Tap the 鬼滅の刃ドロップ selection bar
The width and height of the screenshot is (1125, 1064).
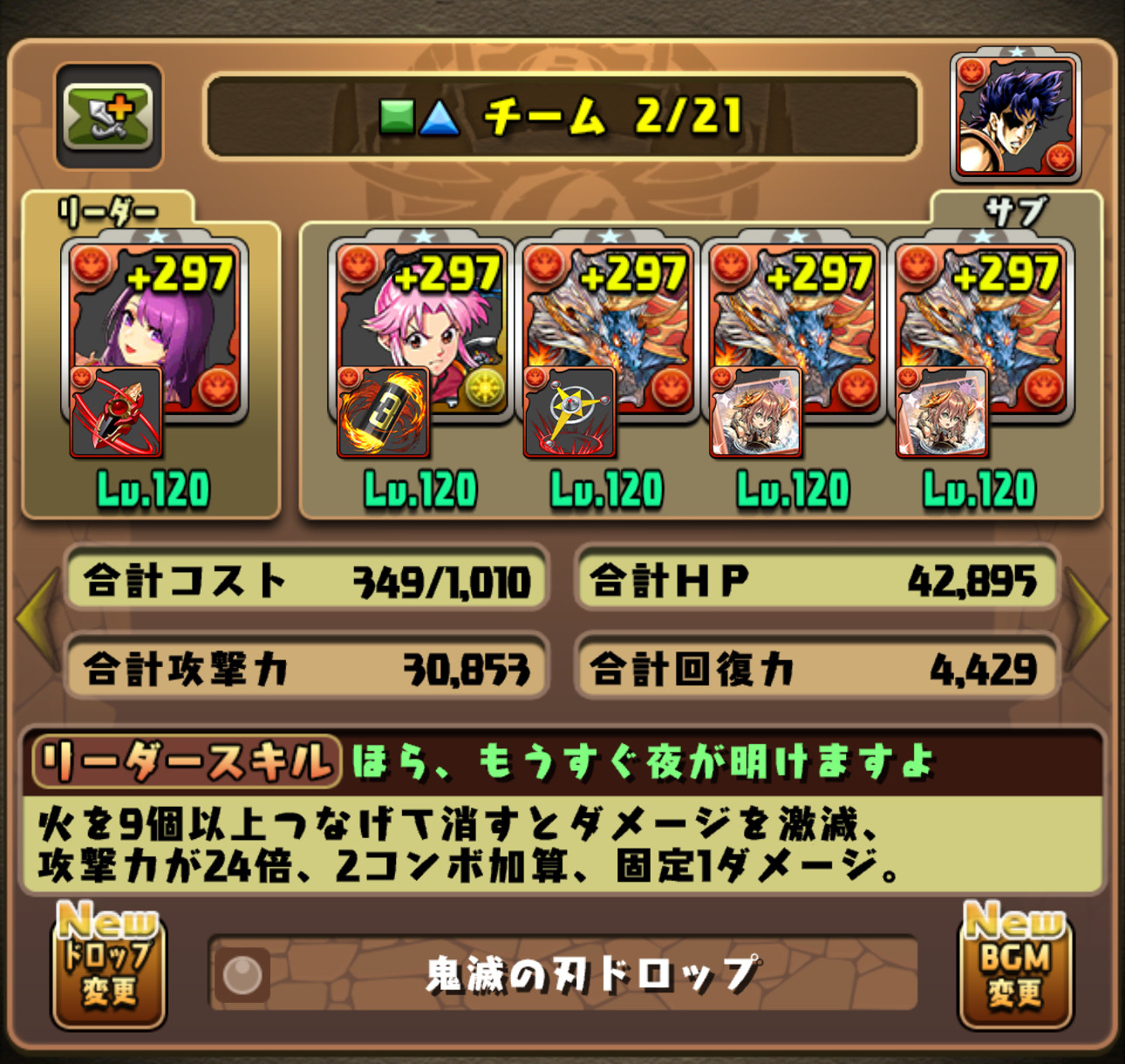(x=563, y=973)
